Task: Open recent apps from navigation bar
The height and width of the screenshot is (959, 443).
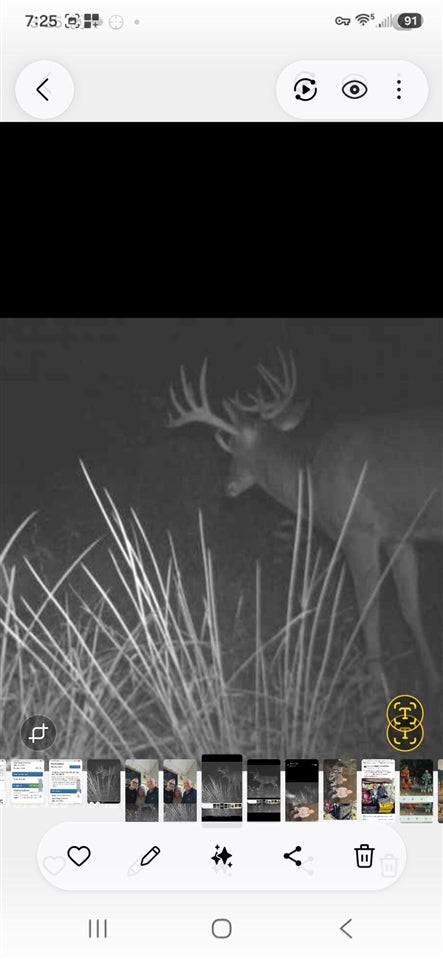Action: pyautogui.click(x=98, y=928)
